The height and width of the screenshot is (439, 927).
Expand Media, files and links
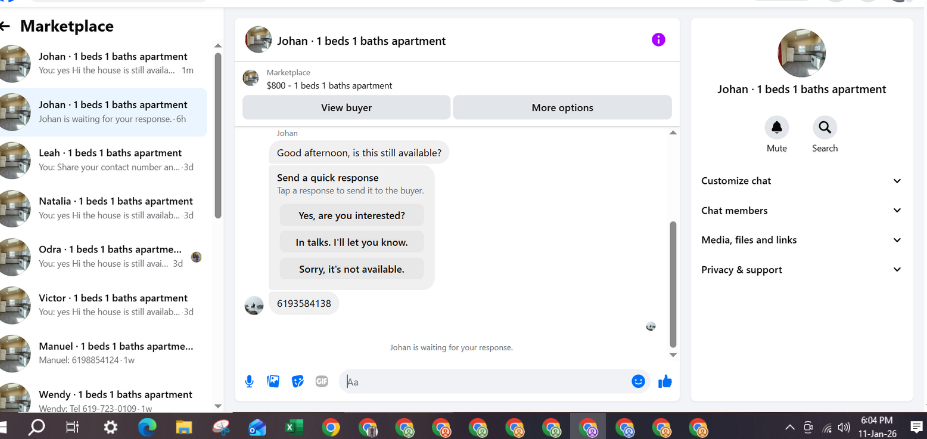tap(802, 240)
